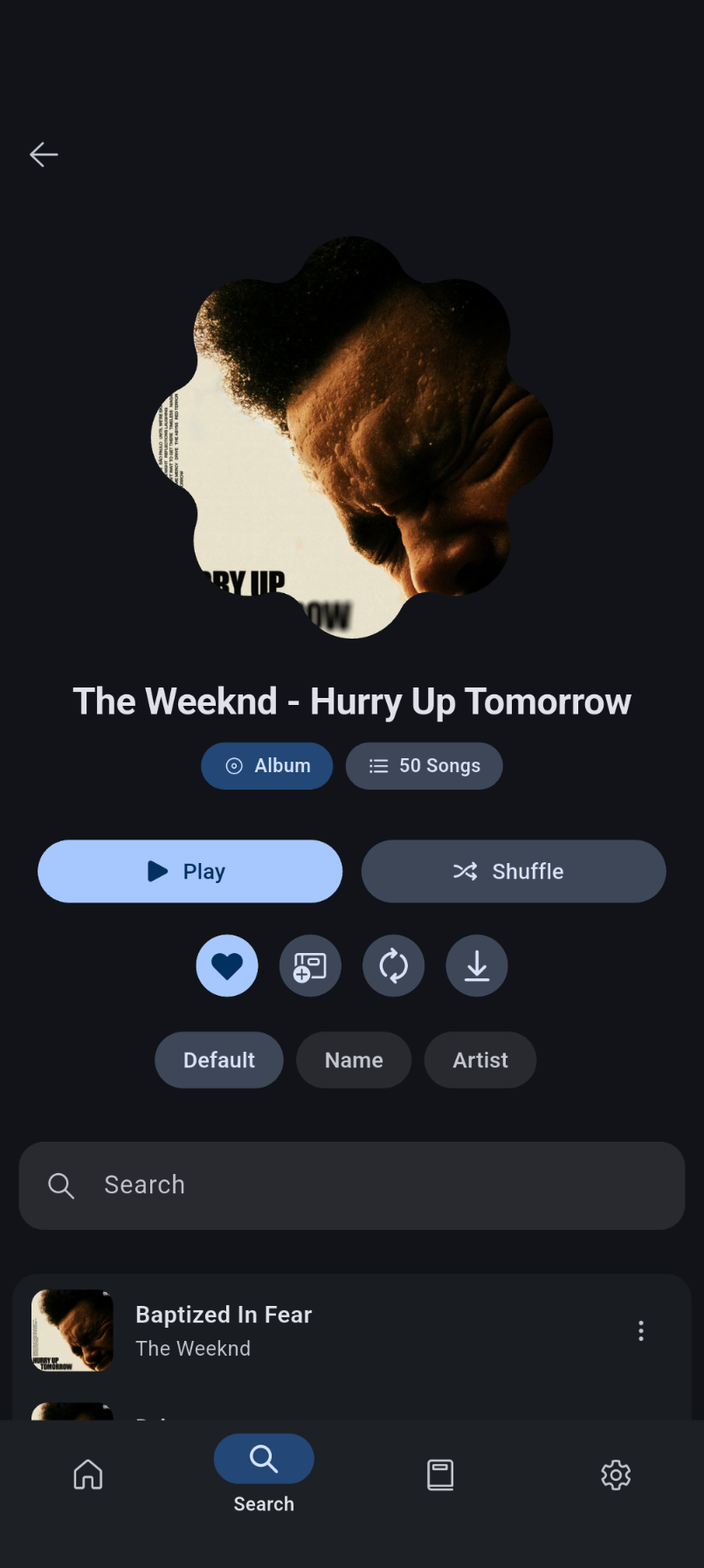Image resolution: width=704 pixels, height=1568 pixels.
Task: Sort songs by Name
Action: click(x=354, y=1060)
